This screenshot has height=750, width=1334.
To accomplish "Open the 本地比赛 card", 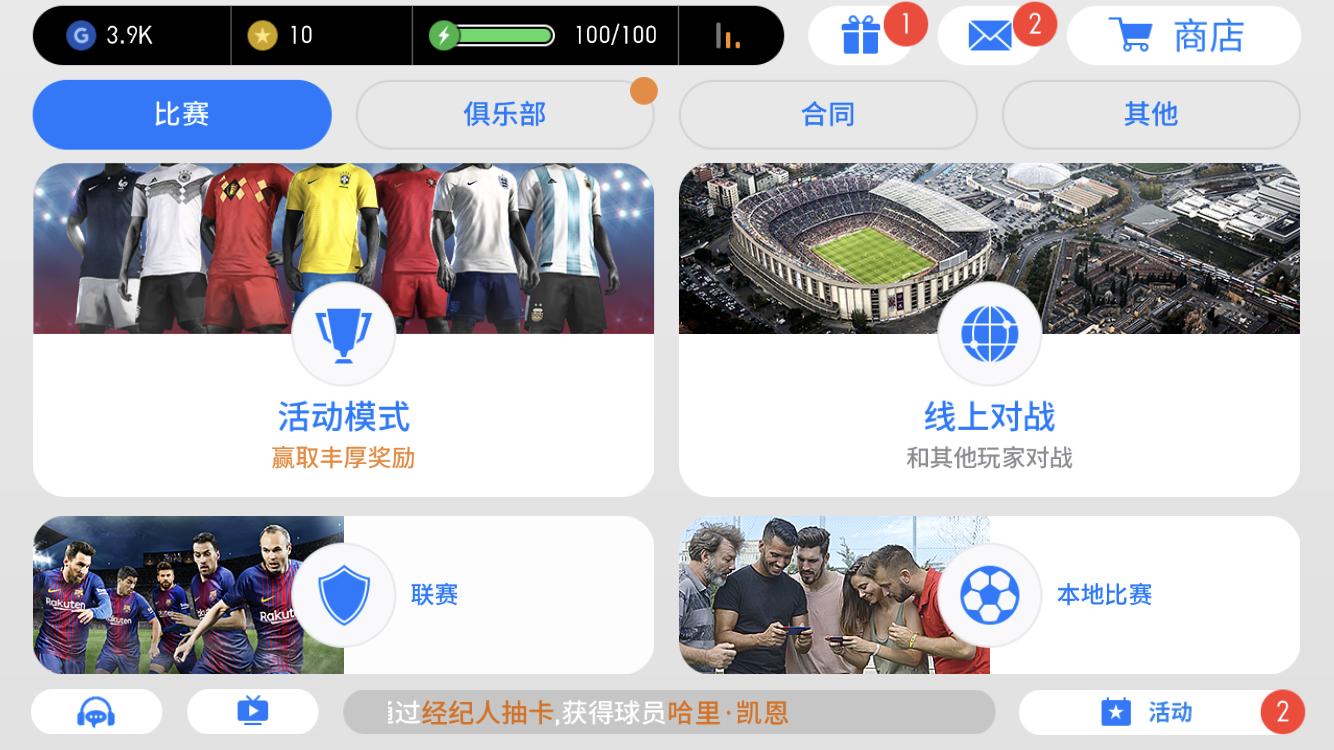I will click(989, 594).
